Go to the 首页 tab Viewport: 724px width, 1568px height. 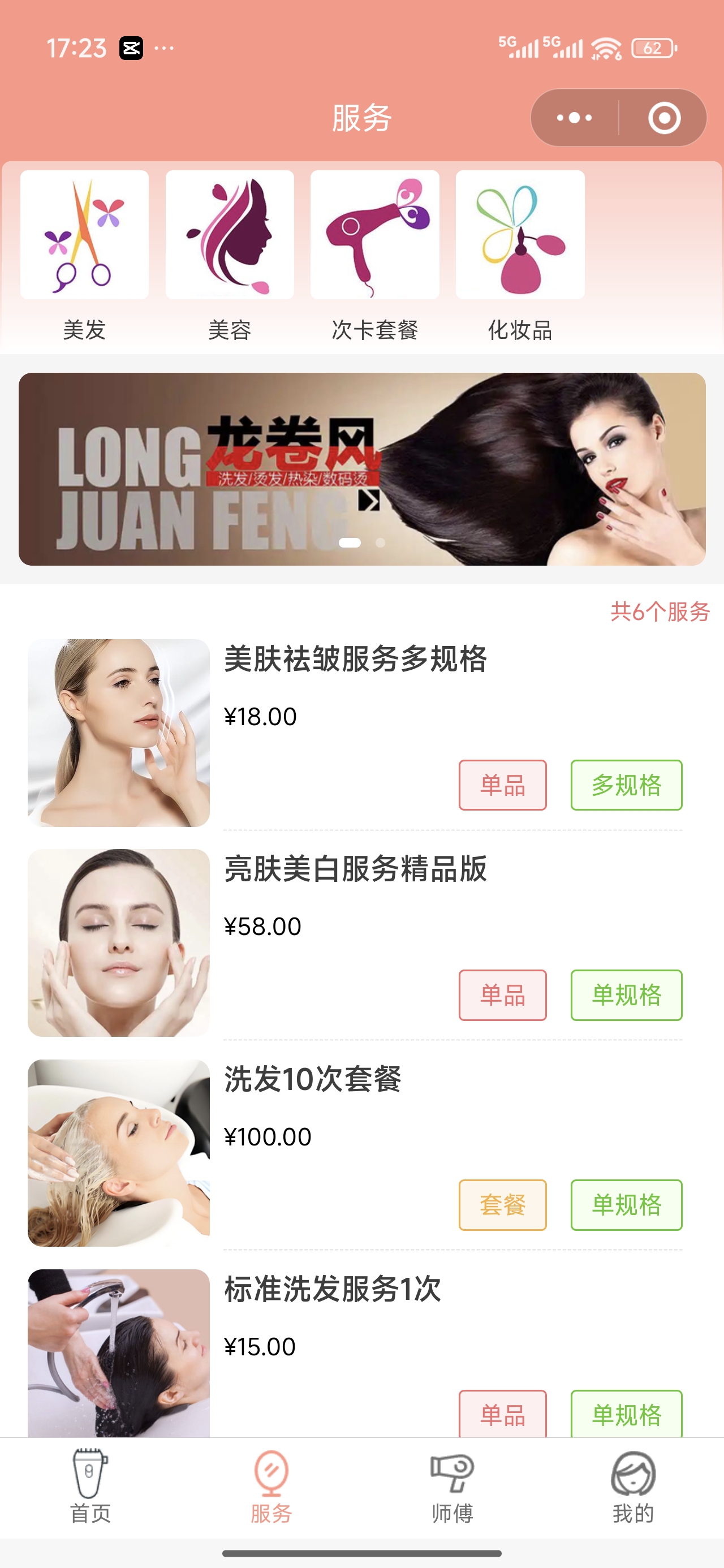pos(90,1487)
